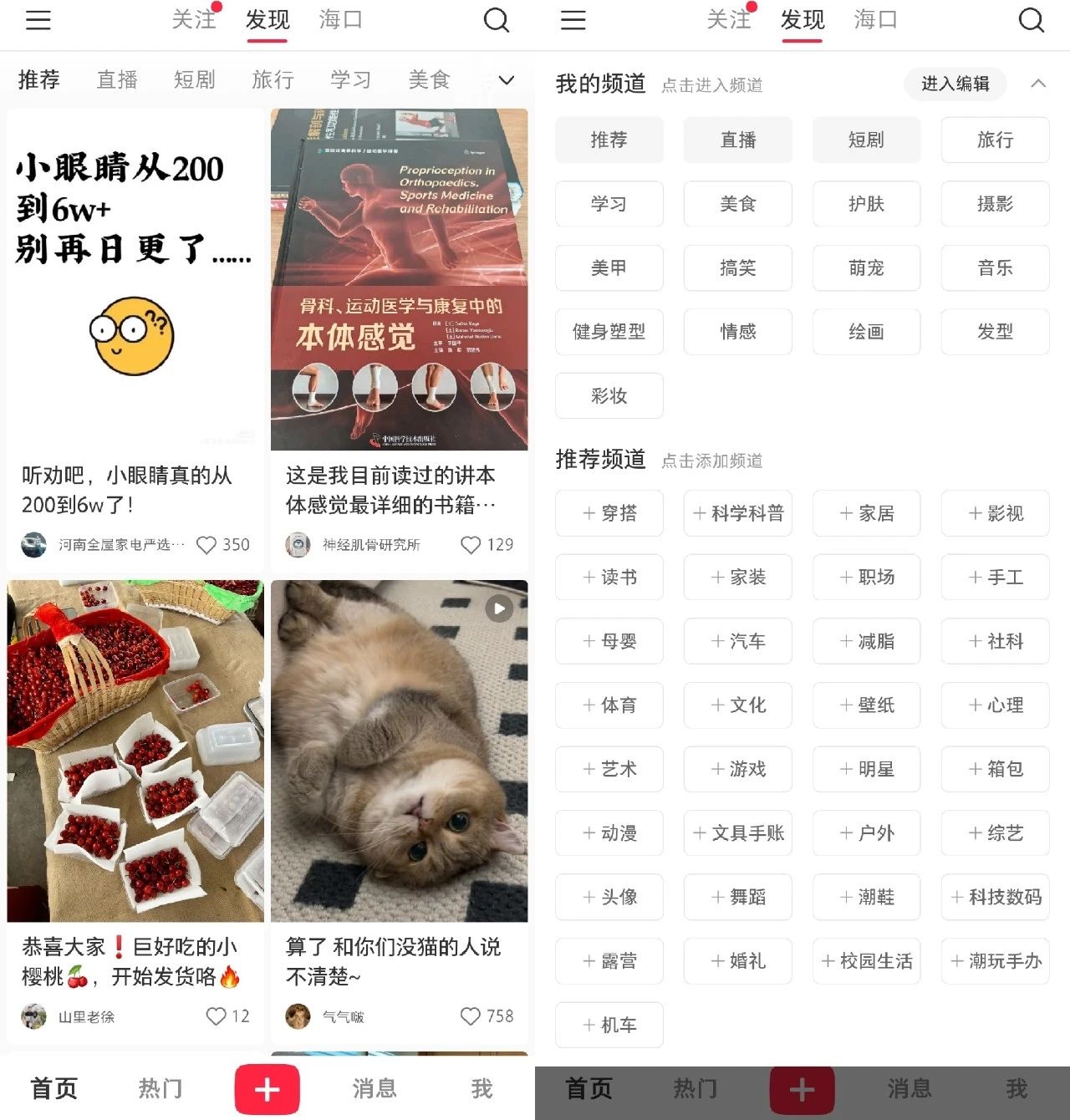This screenshot has width=1070, height=1120.
Task: Expand the channel list with the down chevron
Action: tap(506, 80)
